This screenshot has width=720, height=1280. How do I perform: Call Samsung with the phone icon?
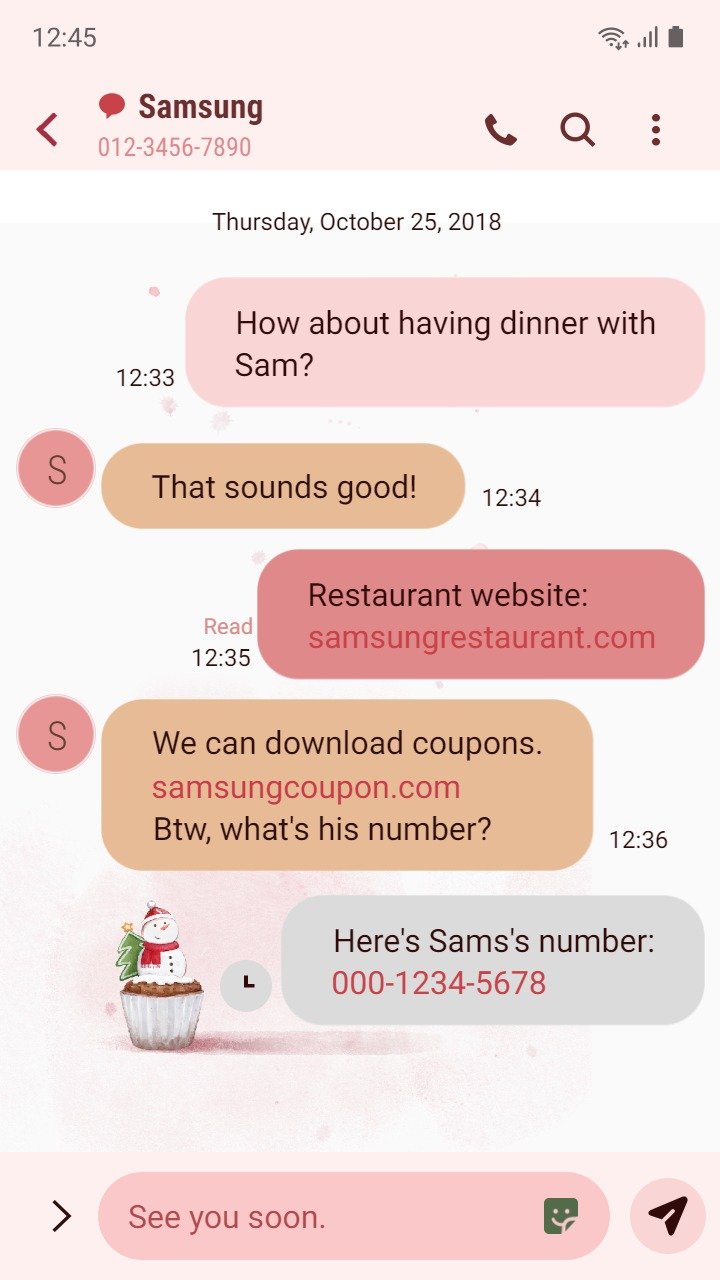pyautogui.click(x=500, y=130)
